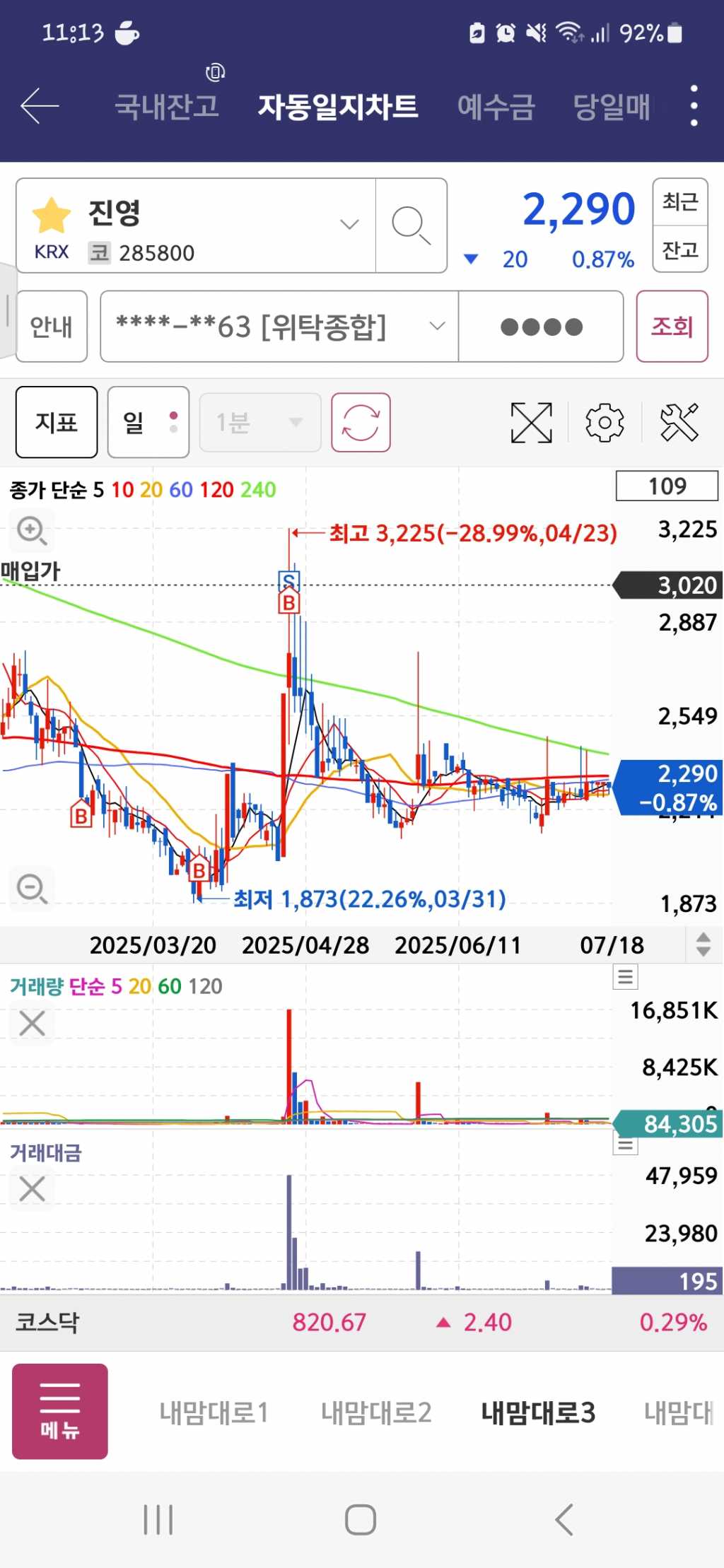724x1568 pixels.
Task: Tap the account password field
Action: point(541,327)
